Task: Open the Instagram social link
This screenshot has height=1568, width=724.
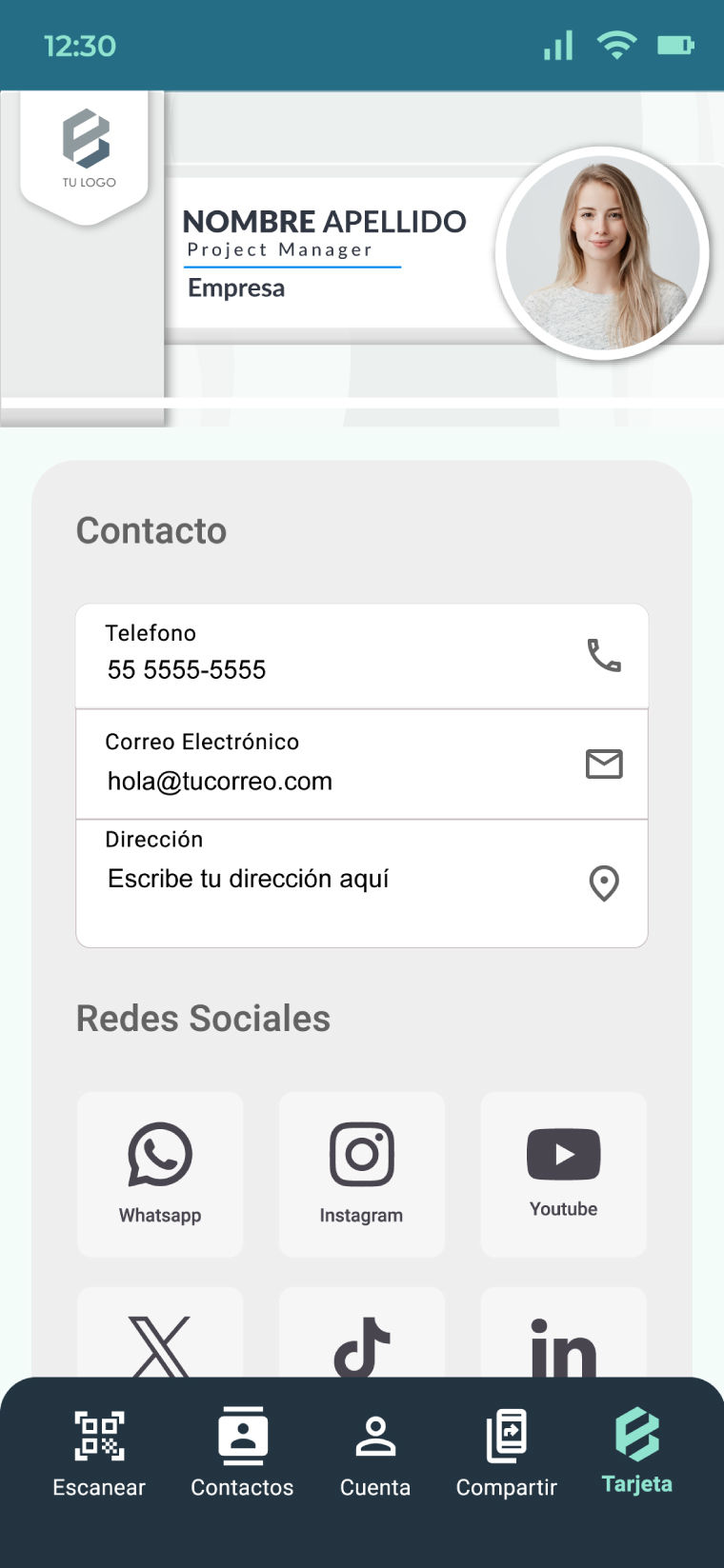Action: click(x=362, y=1173)
